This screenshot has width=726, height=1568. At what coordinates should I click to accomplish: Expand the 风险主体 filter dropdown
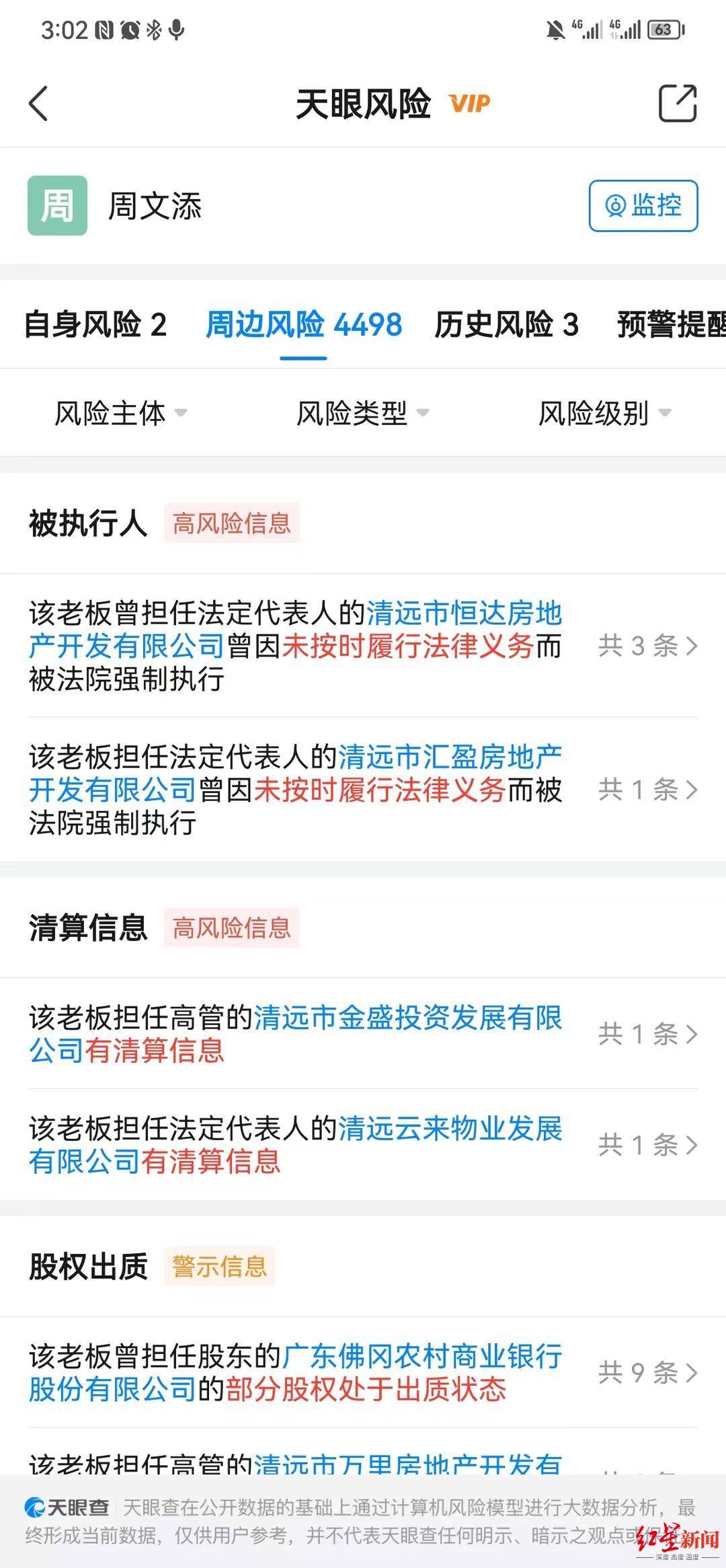(x=120, y=413)
